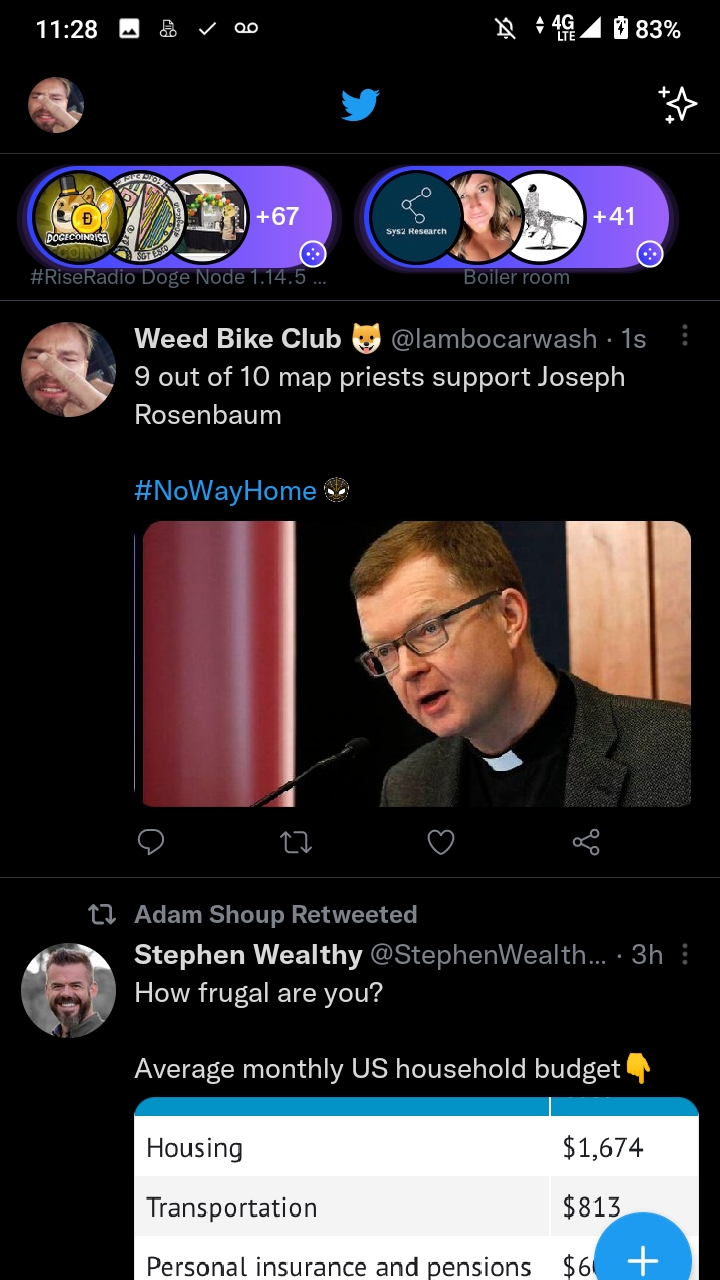Image resolution: width=720 pixels, height=1280 pixels.
Task: Open the #NoWayHome hashtag
Action: (x=226, y=491)
